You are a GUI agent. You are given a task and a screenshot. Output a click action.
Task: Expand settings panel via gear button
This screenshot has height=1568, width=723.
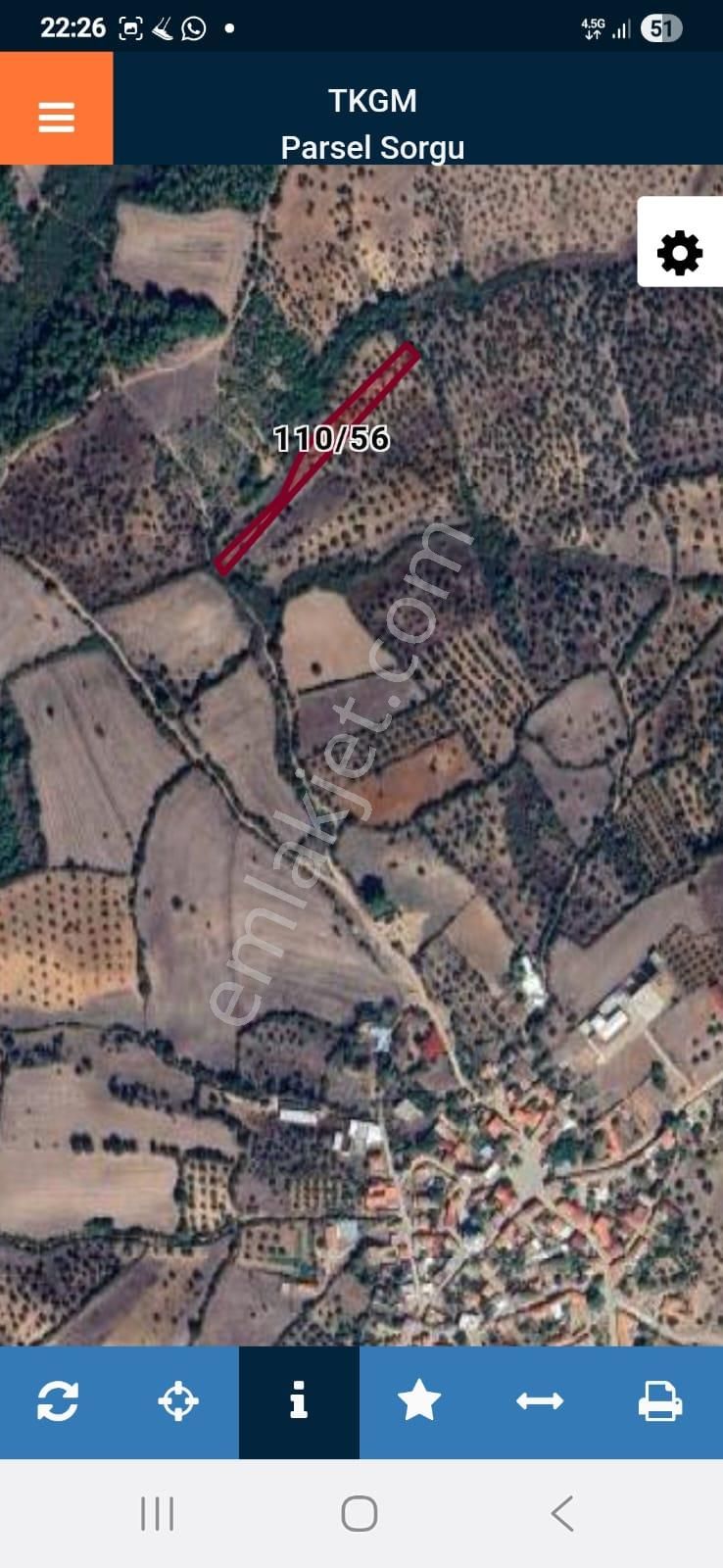678,252
